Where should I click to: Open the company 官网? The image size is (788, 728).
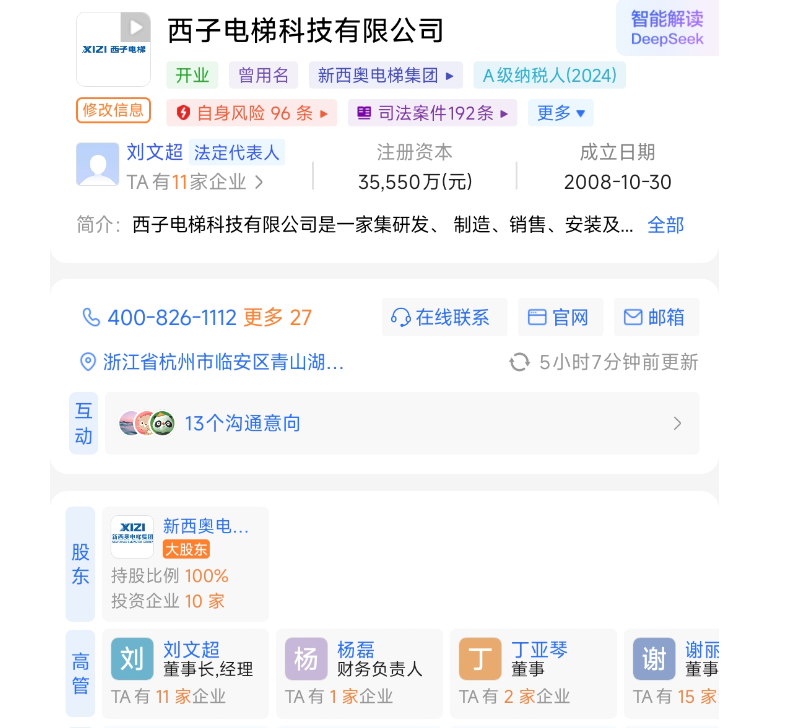click(560, 318)
